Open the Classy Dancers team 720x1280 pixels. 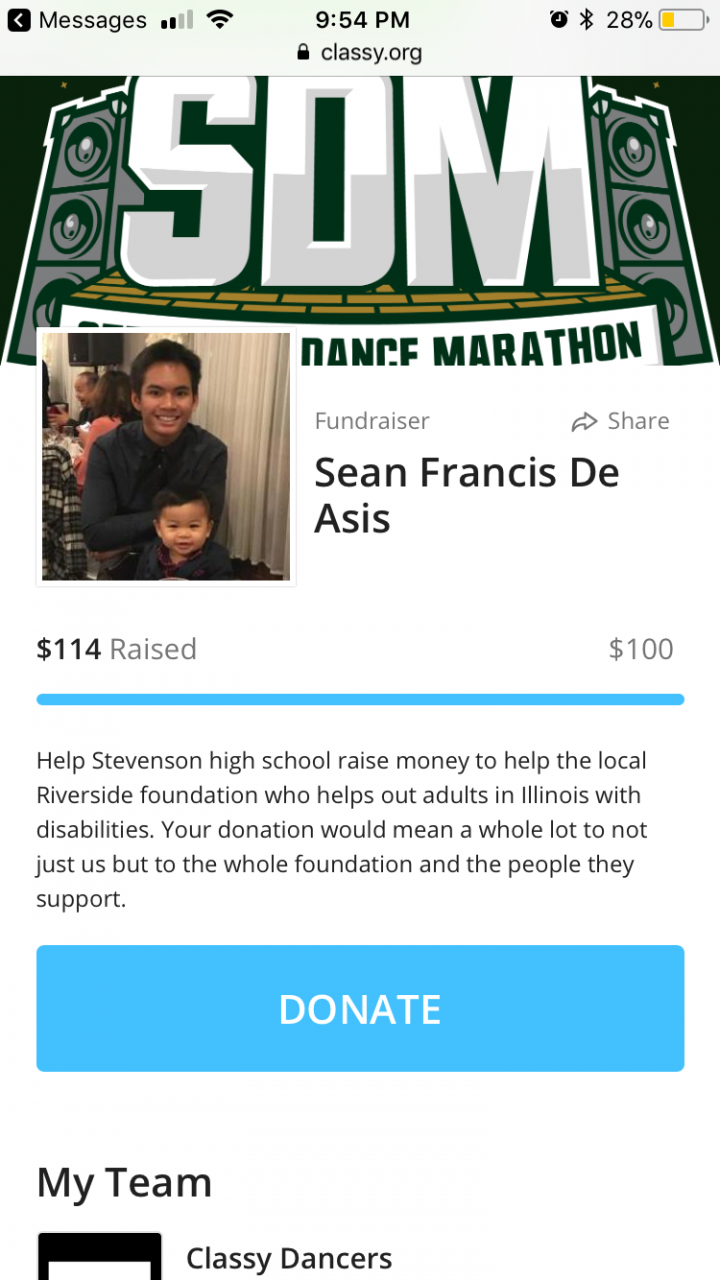click(288, 1258)
